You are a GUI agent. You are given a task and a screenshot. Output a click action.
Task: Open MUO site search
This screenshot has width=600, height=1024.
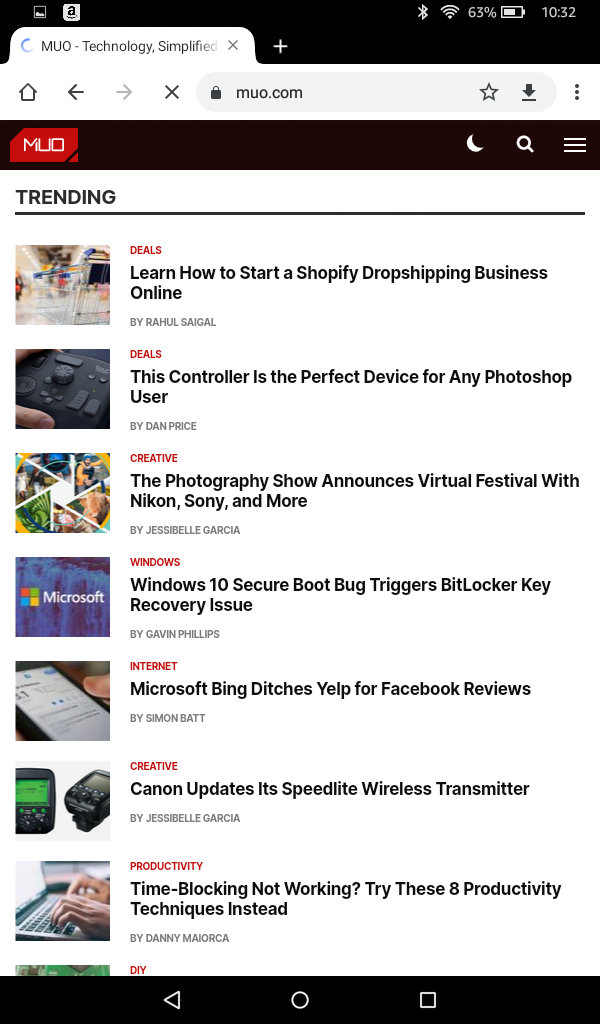pyautogui.click(x=525, y=144)
